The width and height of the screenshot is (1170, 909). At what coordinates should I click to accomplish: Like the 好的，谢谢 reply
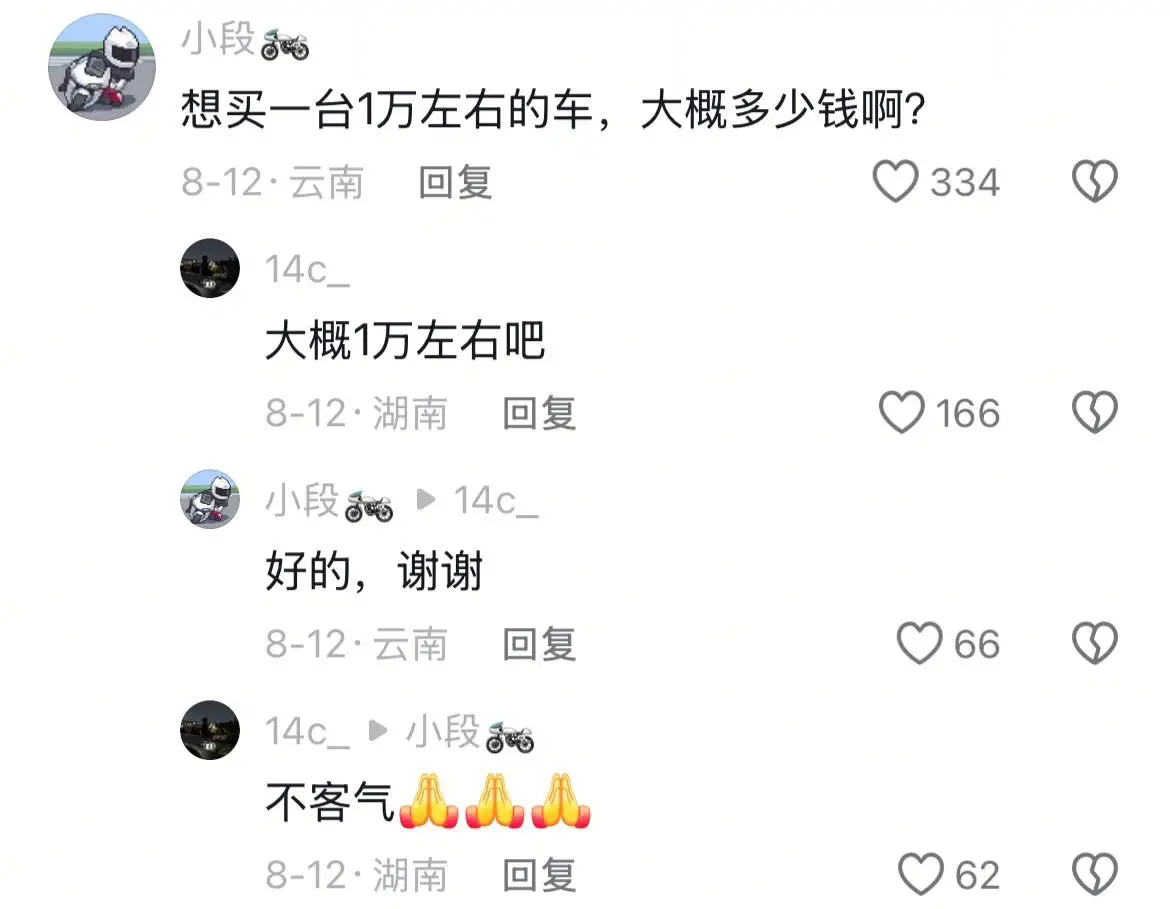(x=919, y=643)
